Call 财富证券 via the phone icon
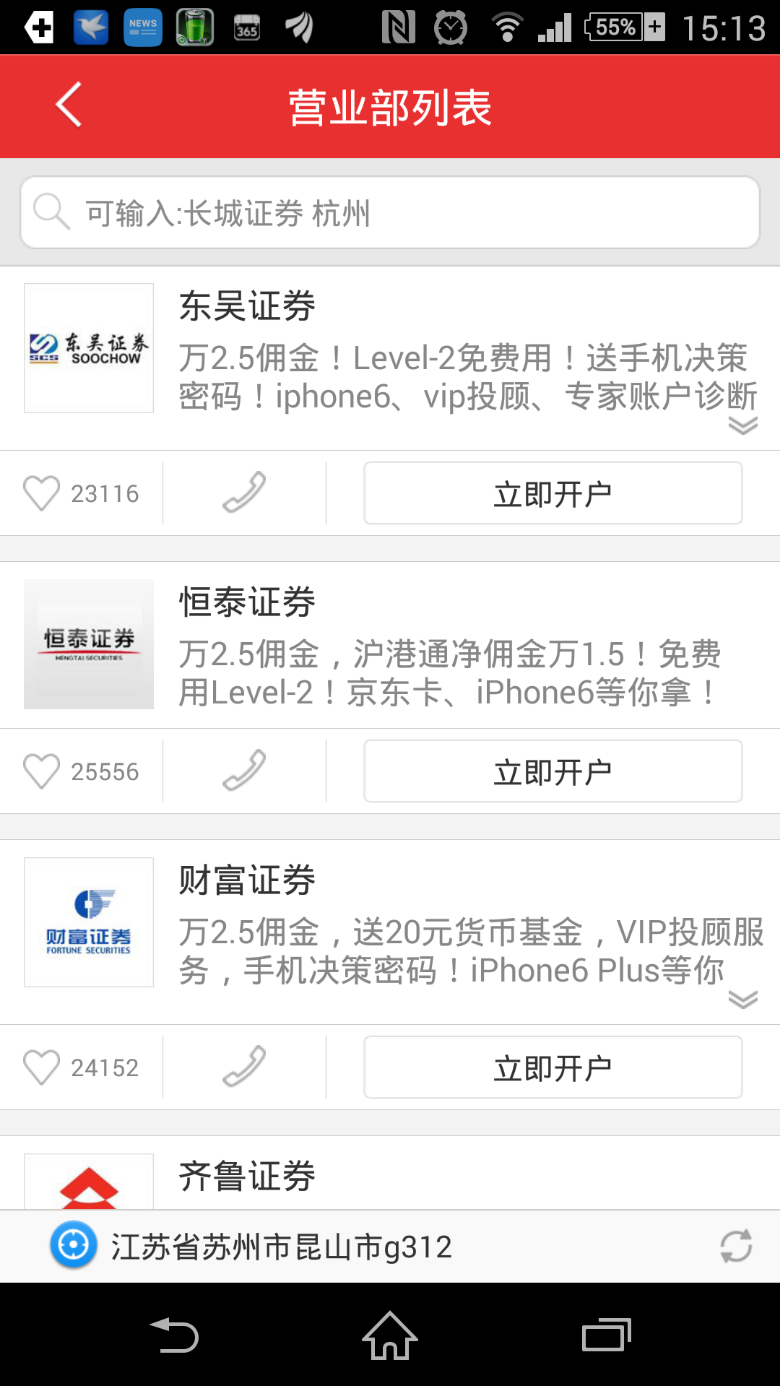The height and width of the screenshot is (1386, 780). [244, 1067]
